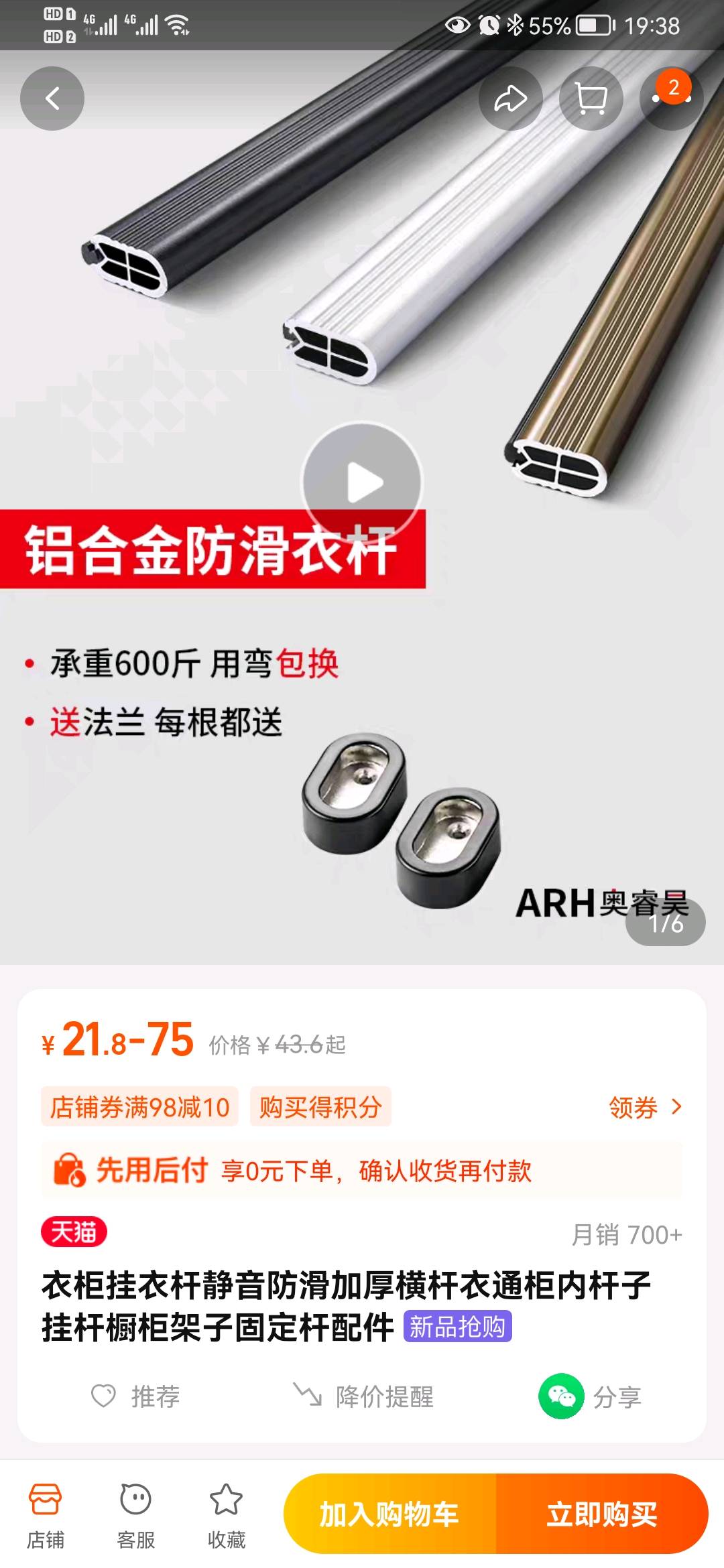
Task: Tap 加入购物车 to add to cart
Action: (x=389, y=1514)
